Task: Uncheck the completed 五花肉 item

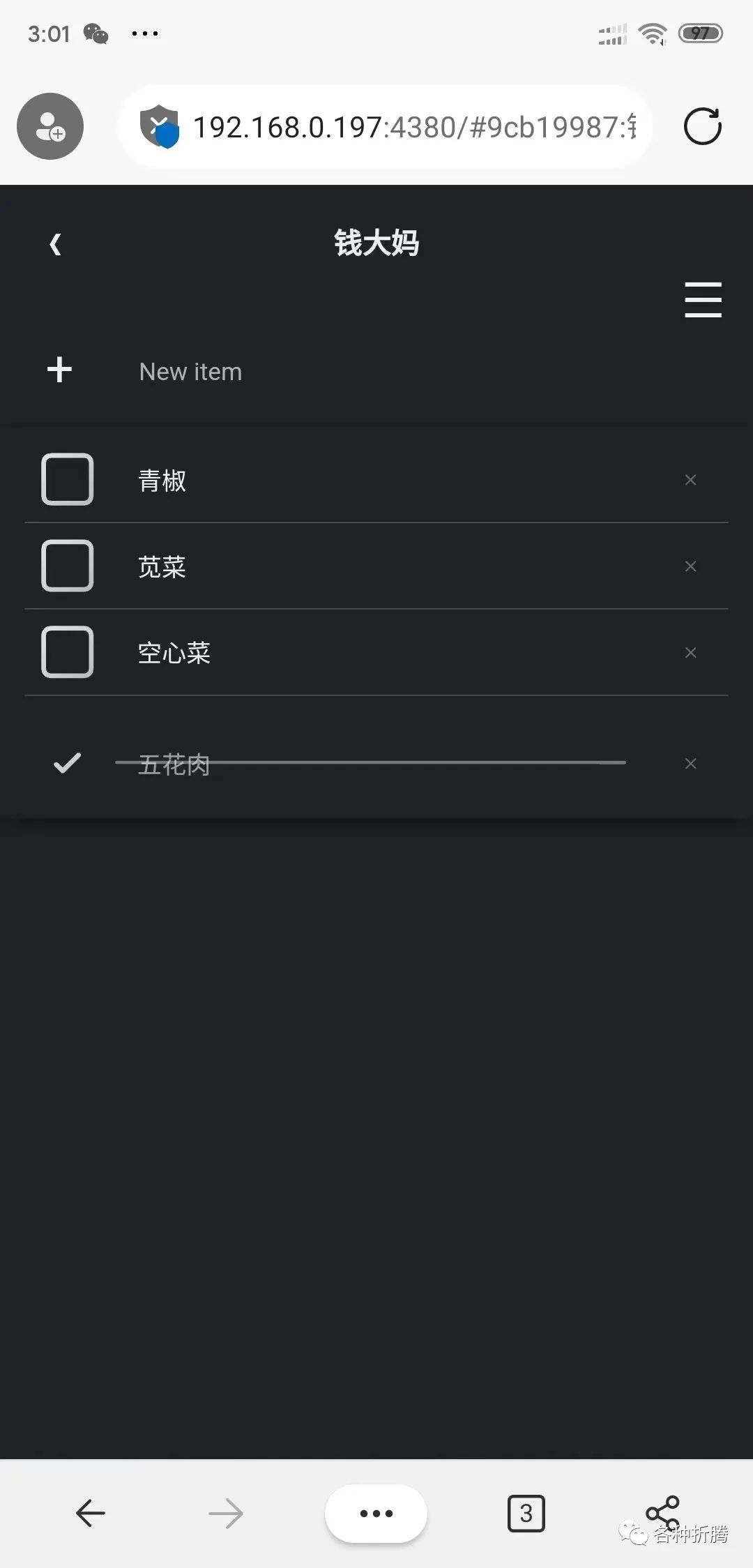Action: pyautogui.click(x=68, y=763)
